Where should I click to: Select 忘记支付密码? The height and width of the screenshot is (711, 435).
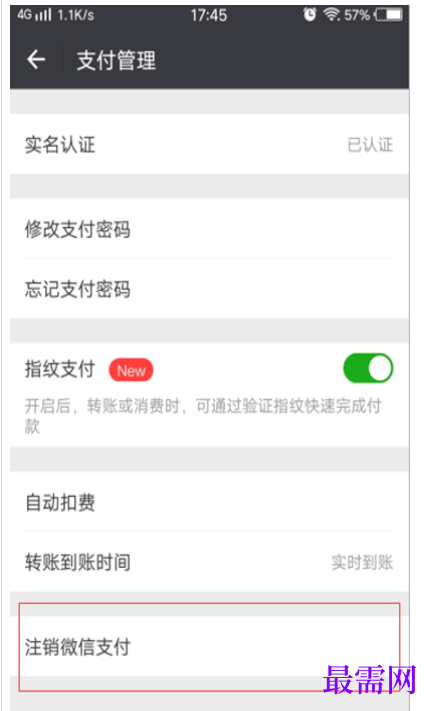click(209, 289)
